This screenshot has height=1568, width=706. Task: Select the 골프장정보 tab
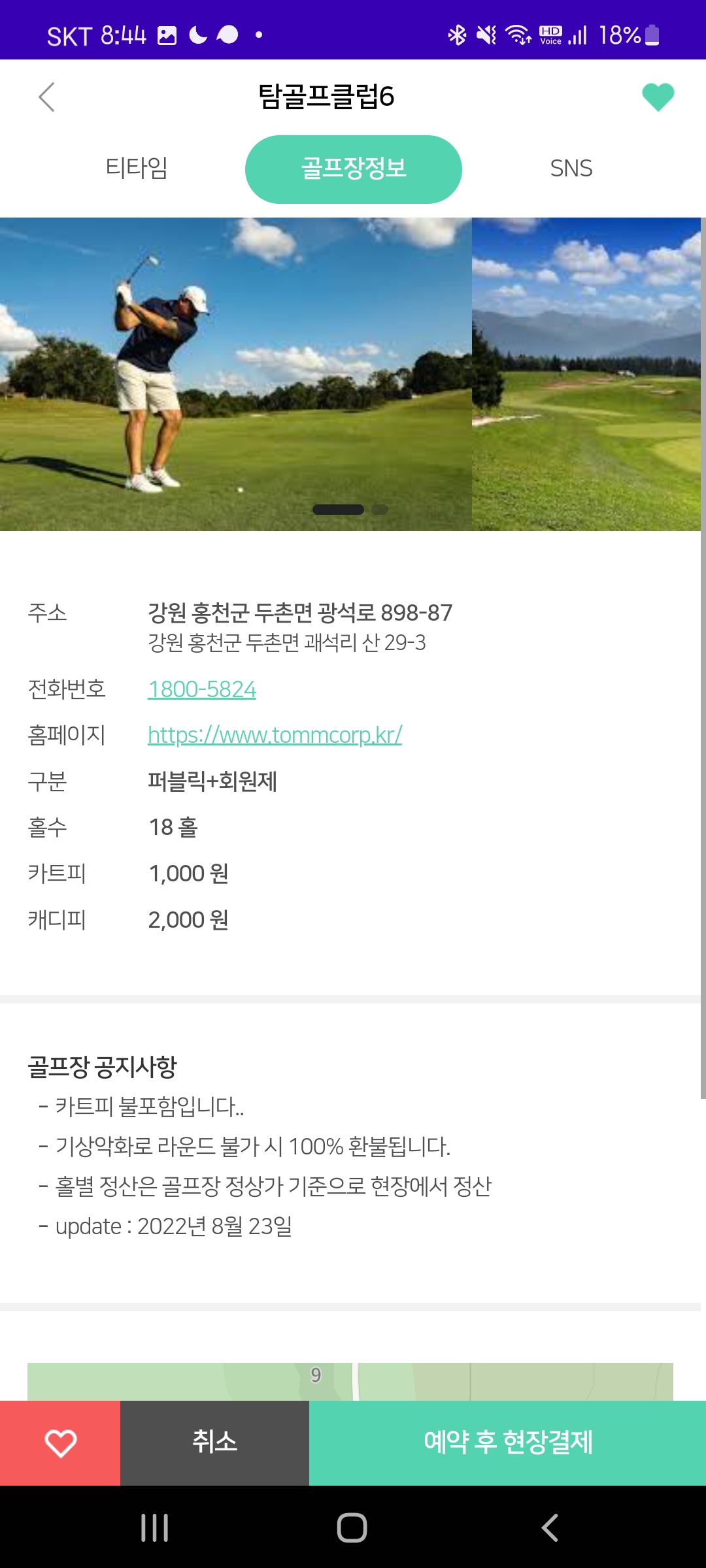pos(353,169)
